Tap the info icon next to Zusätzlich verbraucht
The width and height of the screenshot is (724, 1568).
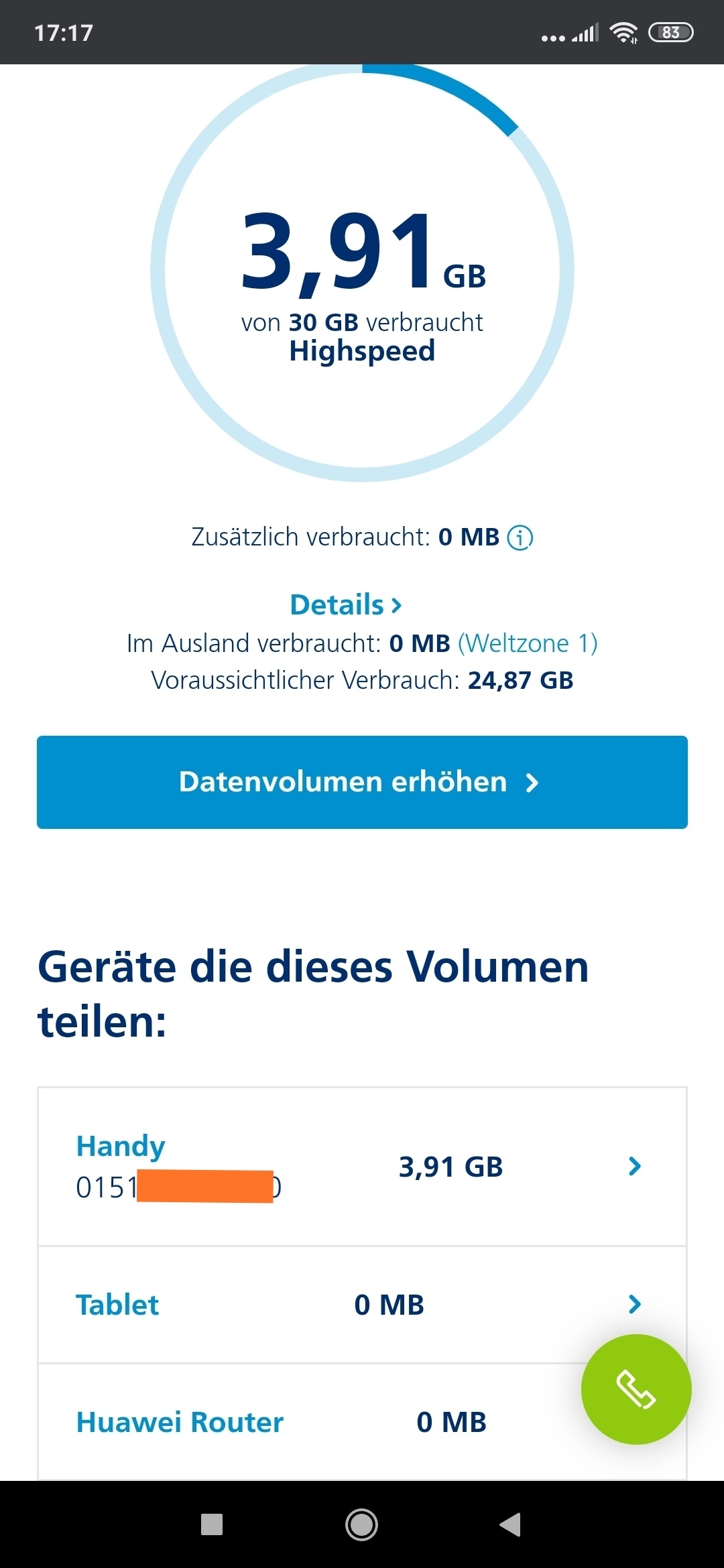(x=520, y=537)
